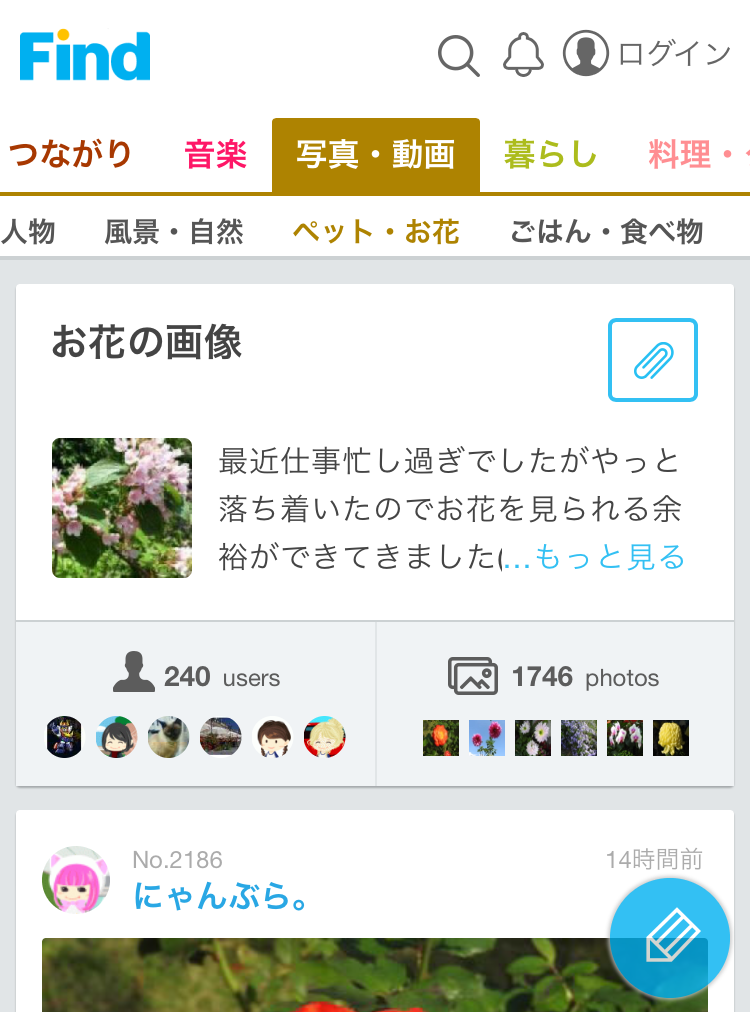The width and height of the screenshot is (750, 1012).
Task: Tap the paperclip attach button
Action: tap(652, 360)
